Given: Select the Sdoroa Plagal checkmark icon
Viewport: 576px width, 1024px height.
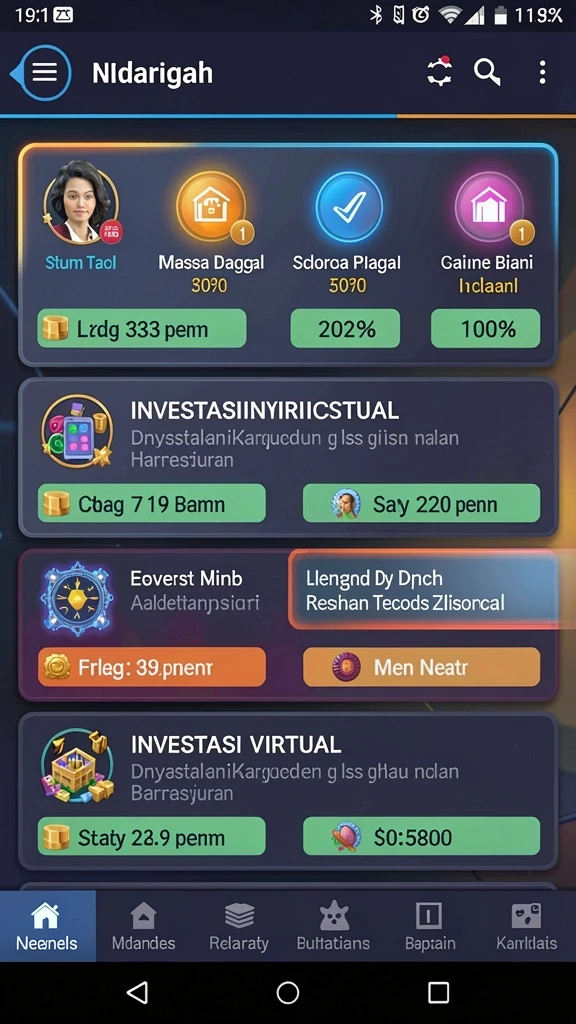Looking at the screenshot, I should [349, 207].
